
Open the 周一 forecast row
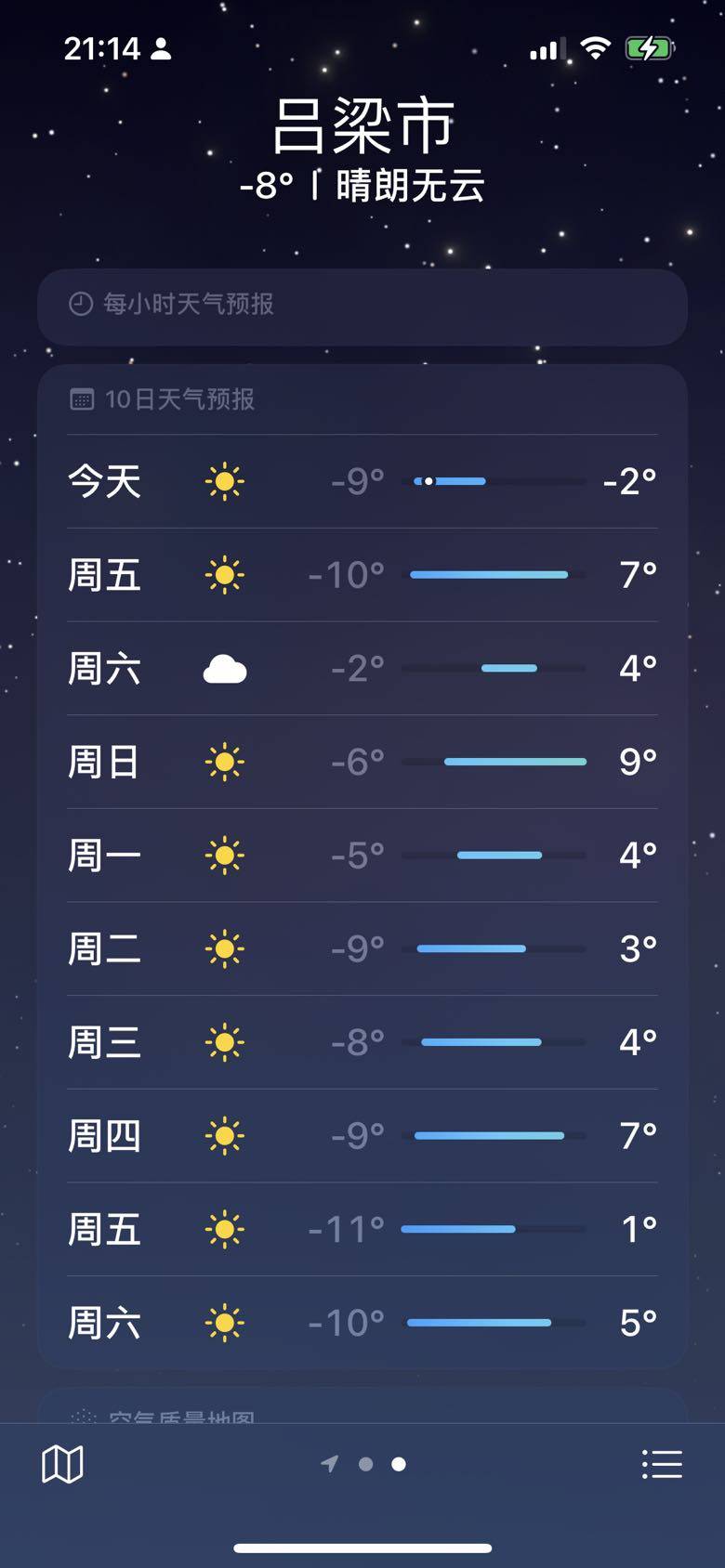[x=362, y=855]
